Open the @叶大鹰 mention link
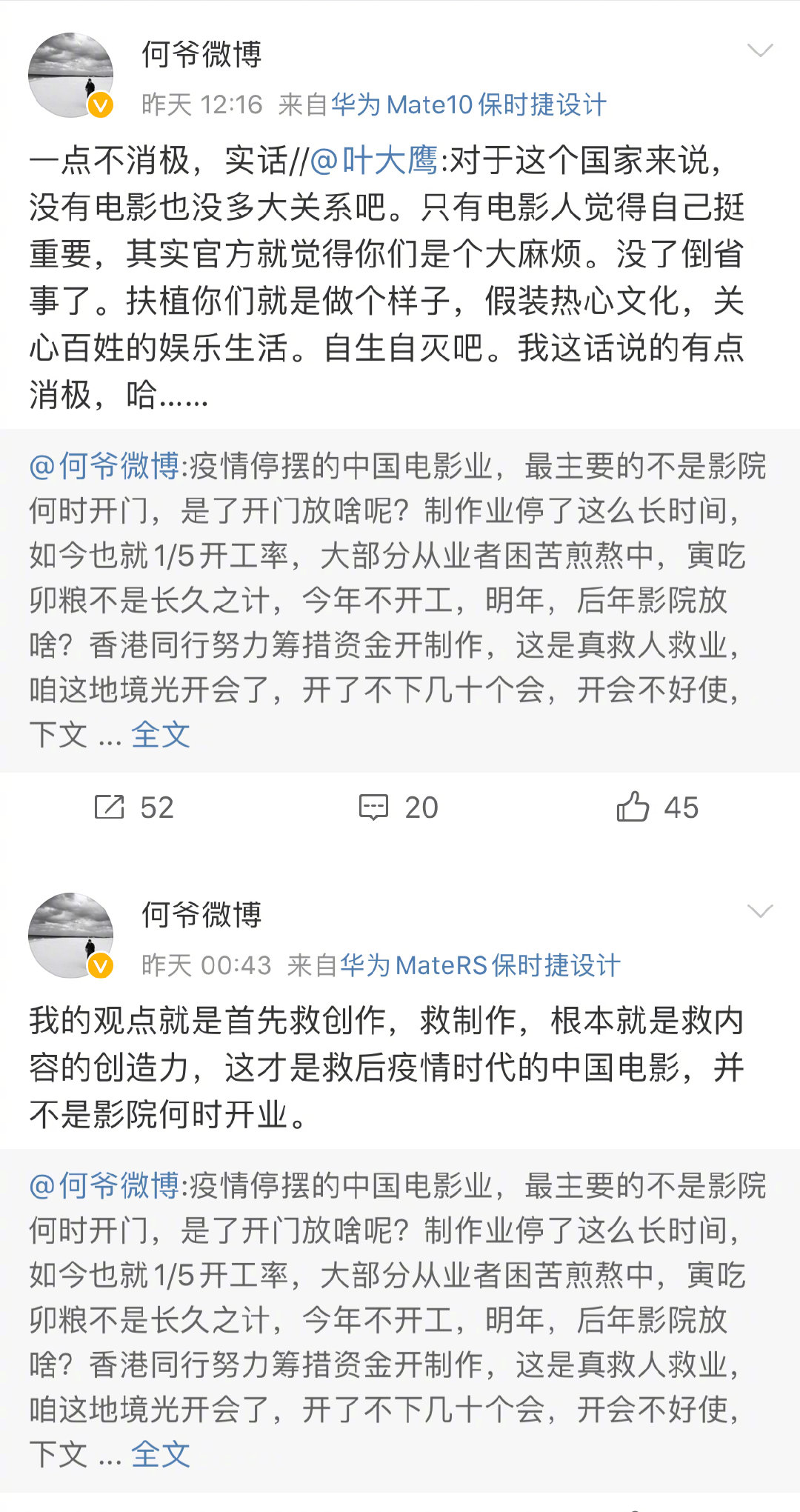 374,161
